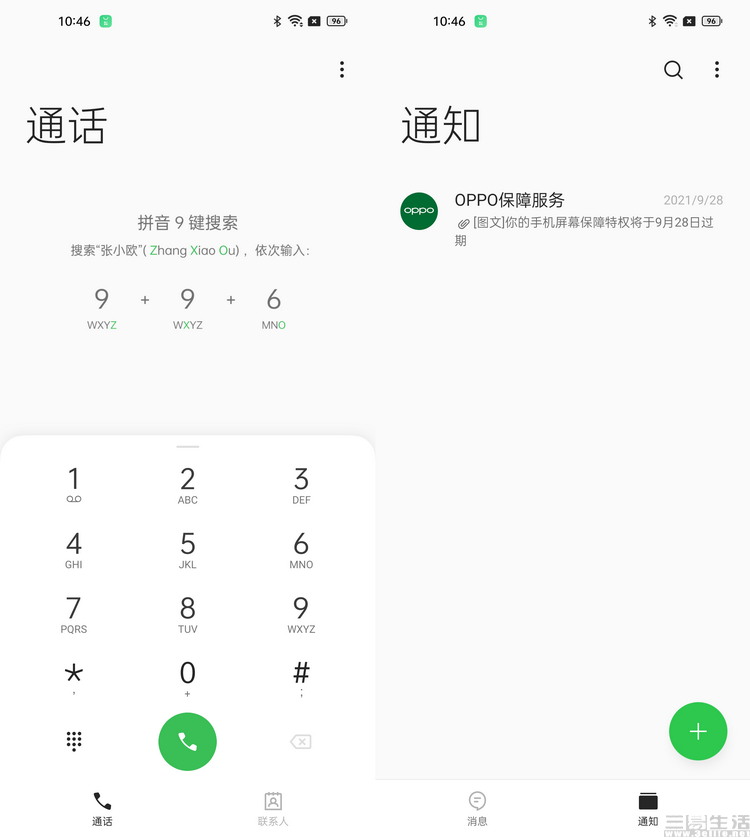Dial digit 1 on the keypad
750x838 pixels.
click(74, 484)
